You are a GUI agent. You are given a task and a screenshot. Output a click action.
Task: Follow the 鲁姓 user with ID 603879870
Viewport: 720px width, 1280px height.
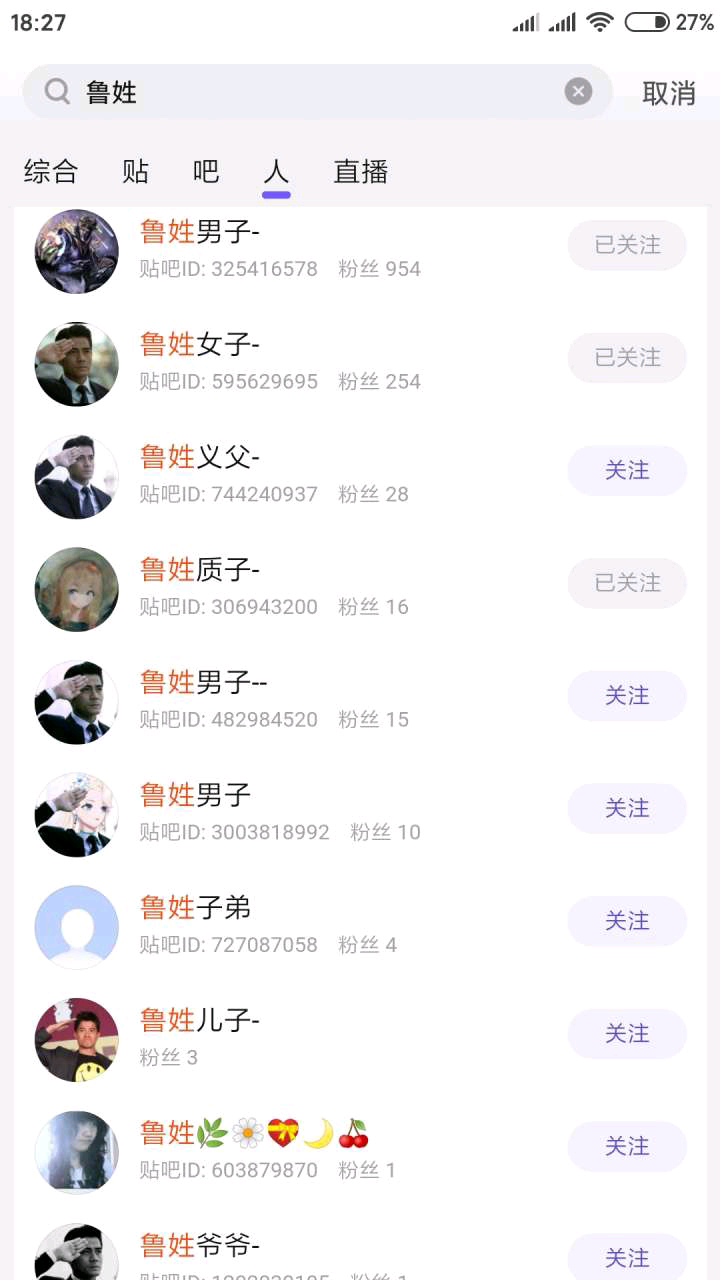click(x=627, y=1146)
